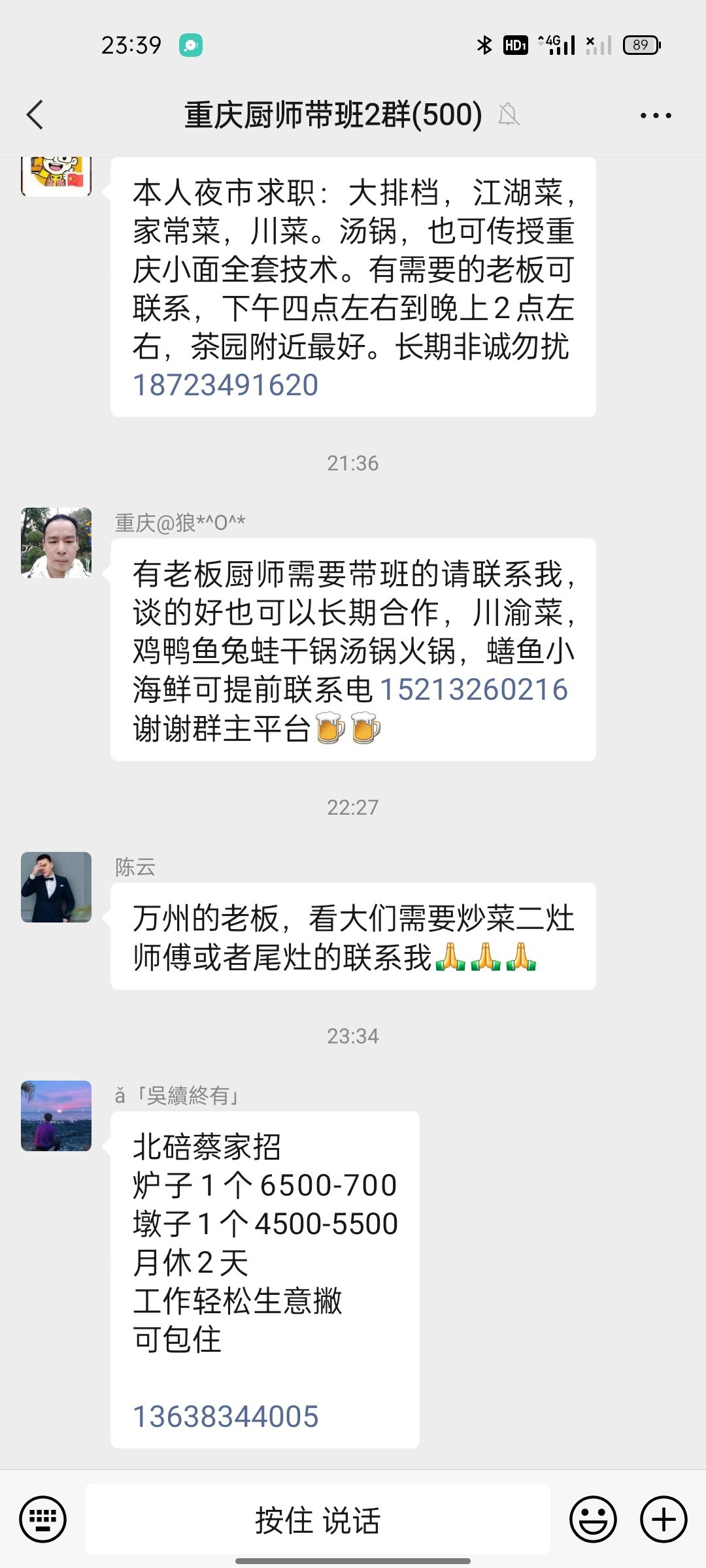706x1568 pixels.
Task: Open the group chat overflow menu
Action: (x=656, y=116)
